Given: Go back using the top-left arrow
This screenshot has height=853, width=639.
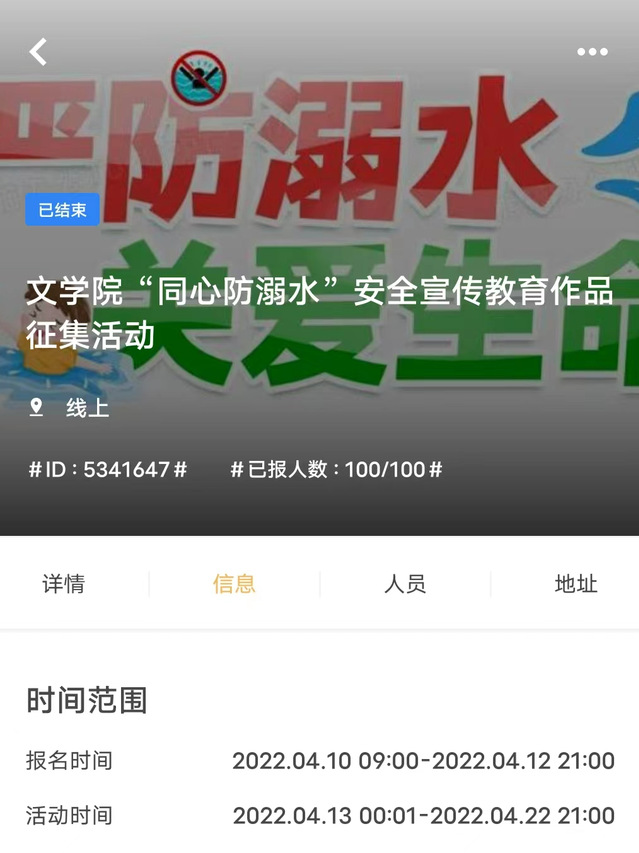Looking at the screenshot, I should click(x=38, y=52).
